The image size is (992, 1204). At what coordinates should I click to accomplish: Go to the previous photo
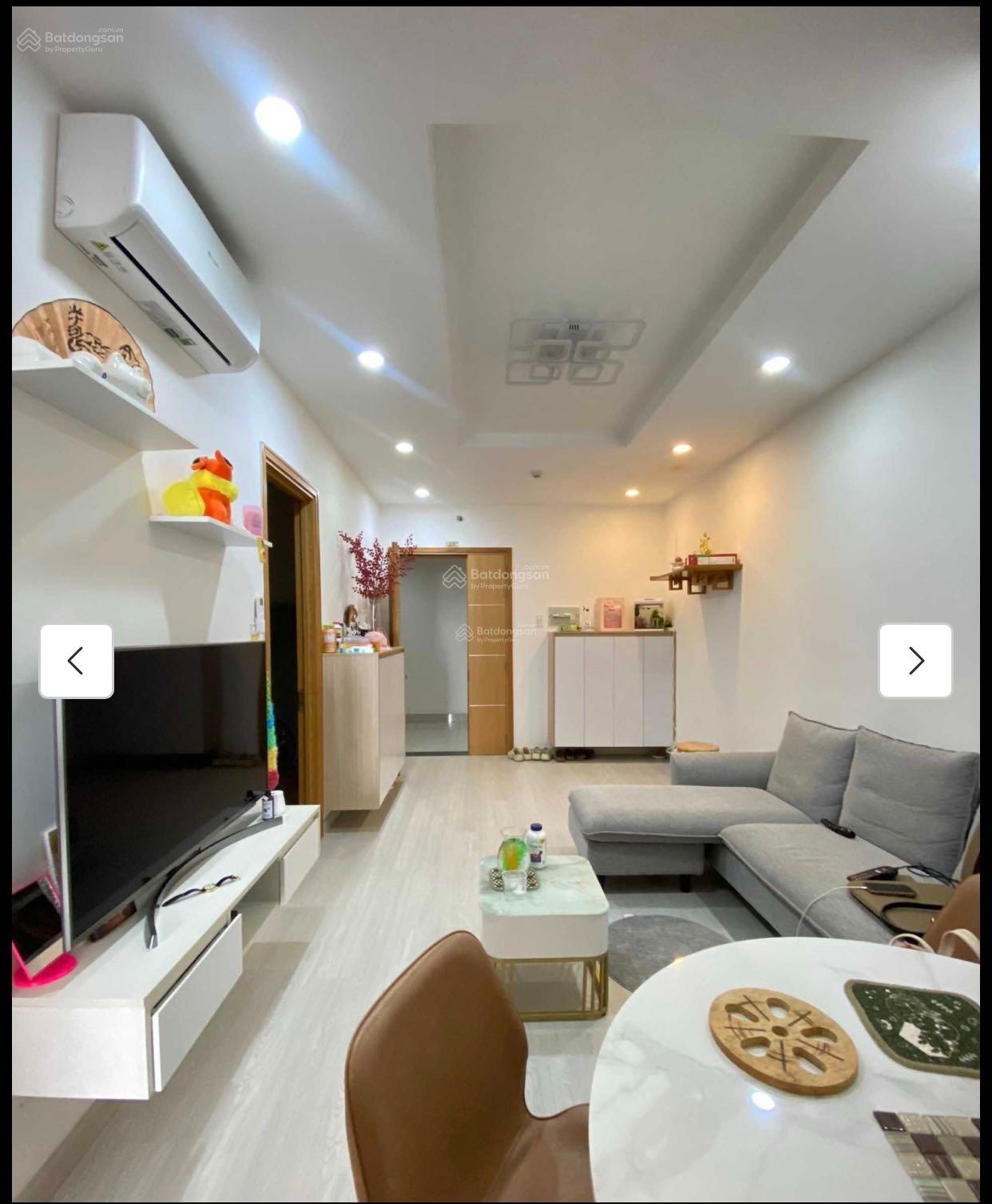(77, 661)
